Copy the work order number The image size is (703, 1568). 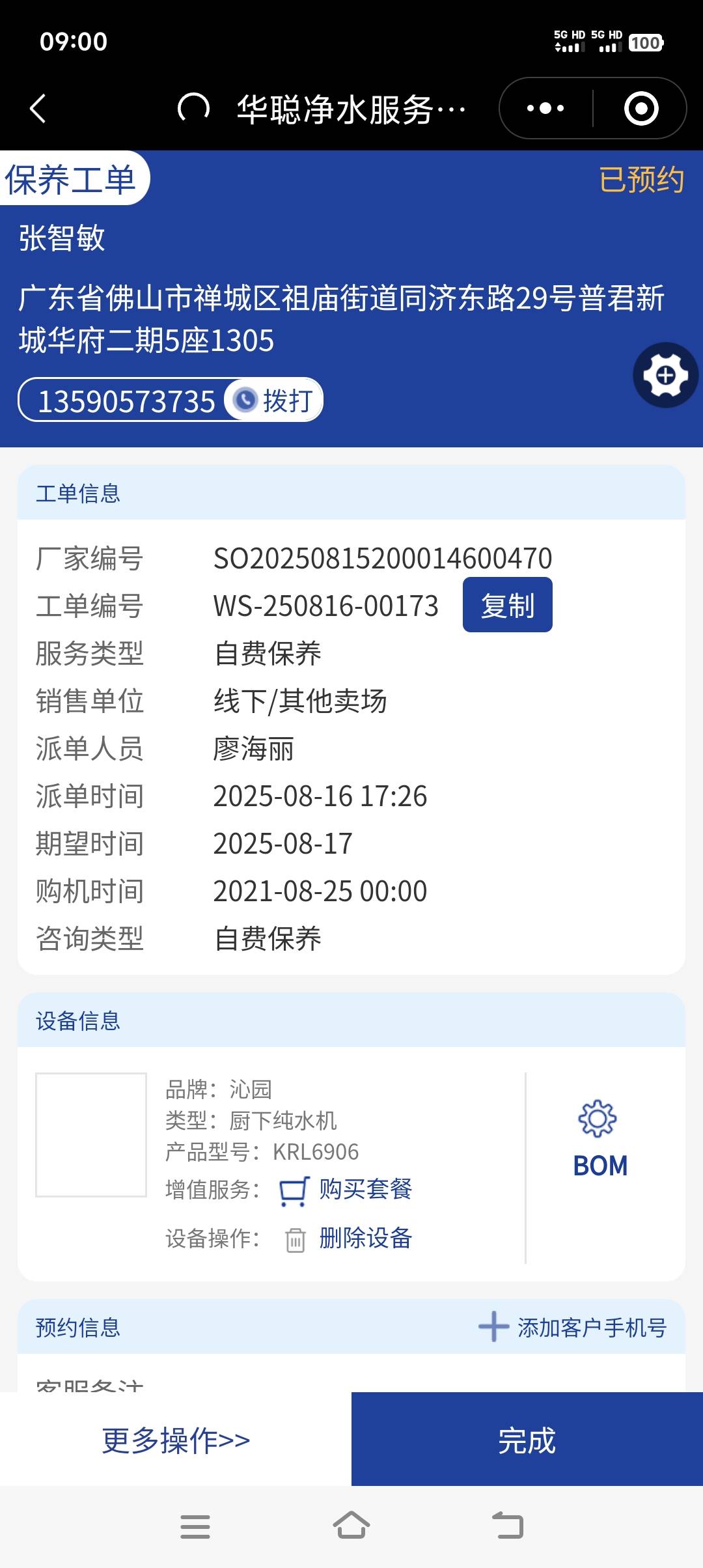507,605
